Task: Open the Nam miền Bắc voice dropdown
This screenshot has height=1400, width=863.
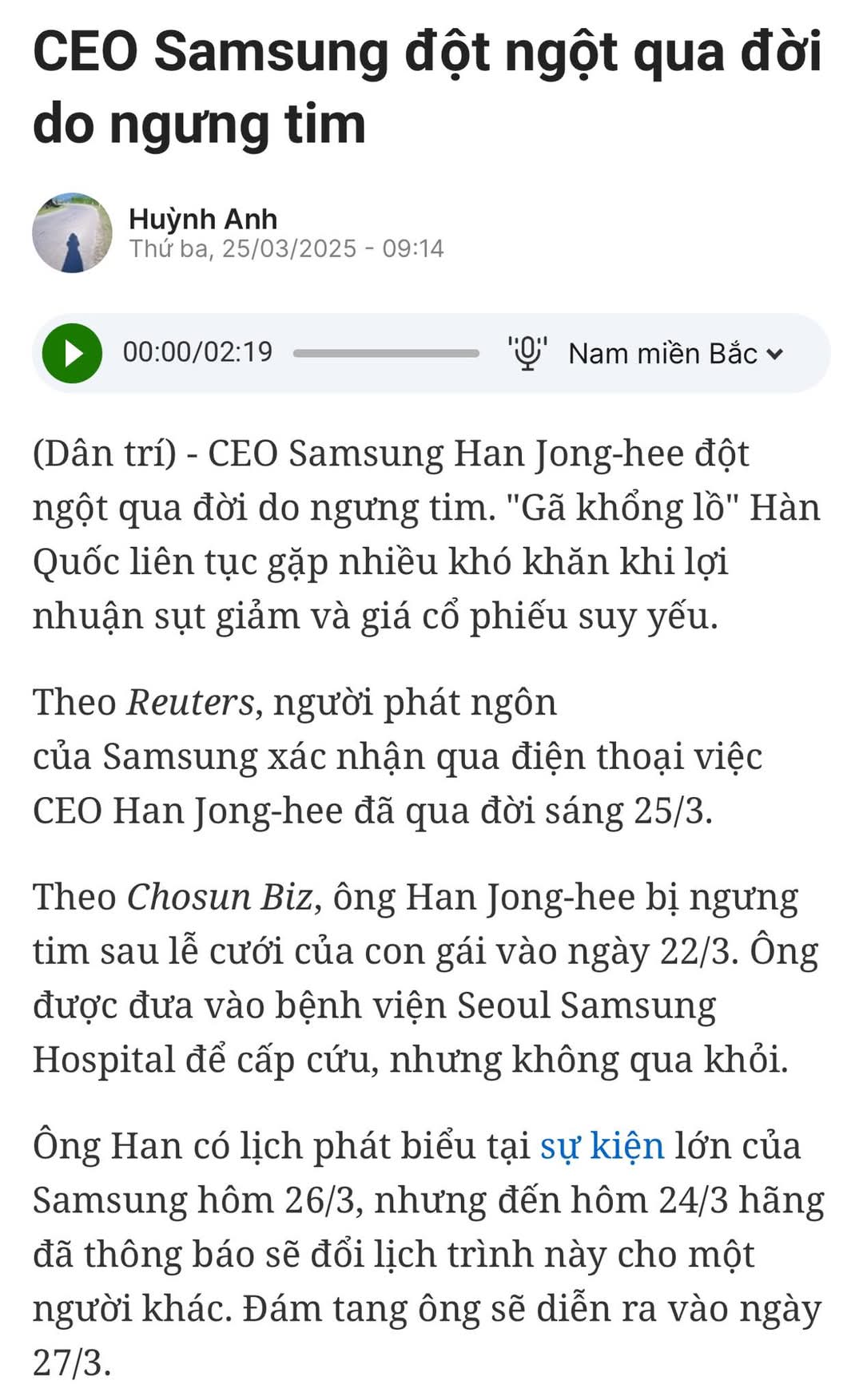Action: pyautogui.click(x=675, y=353)
